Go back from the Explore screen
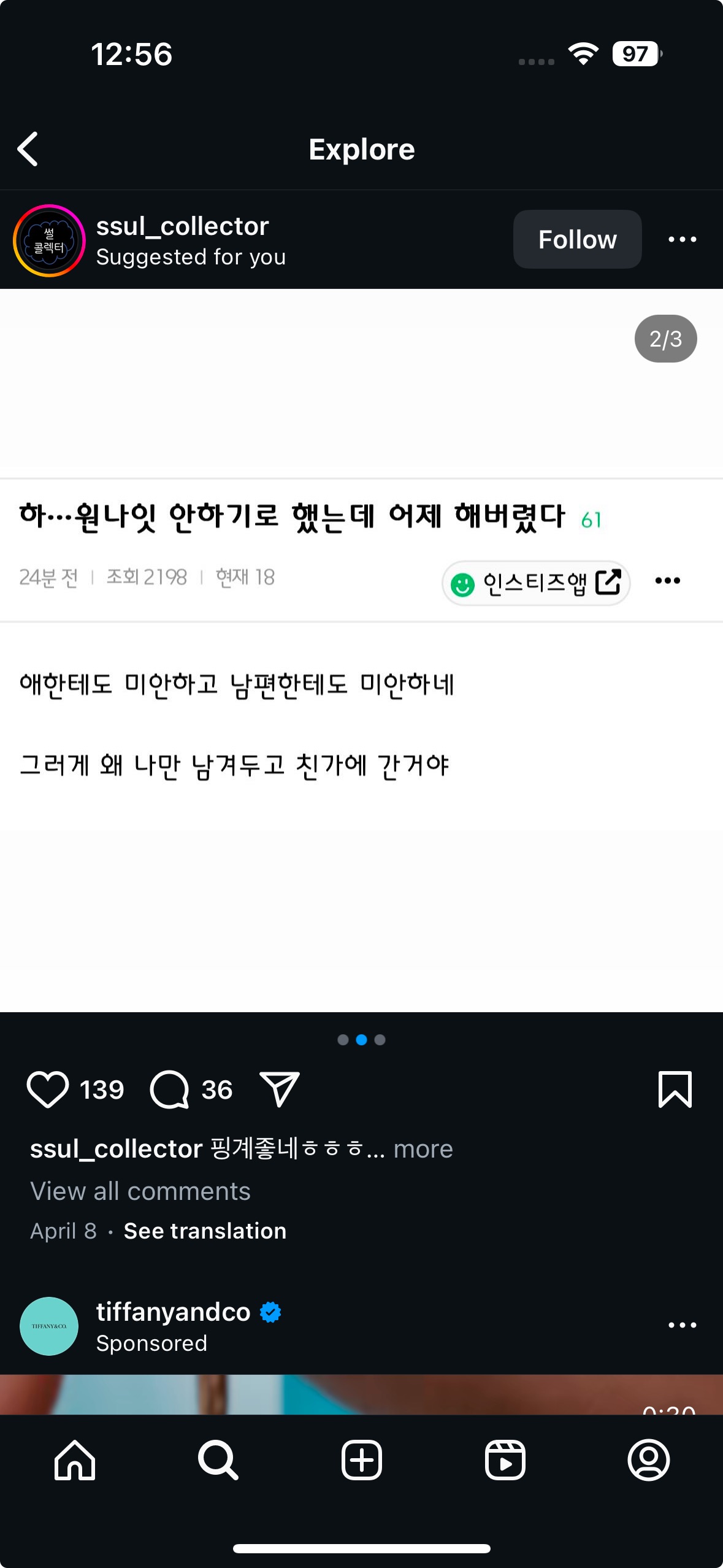Viewport: 723px width, 1568px height. click(x=28, y=149)
